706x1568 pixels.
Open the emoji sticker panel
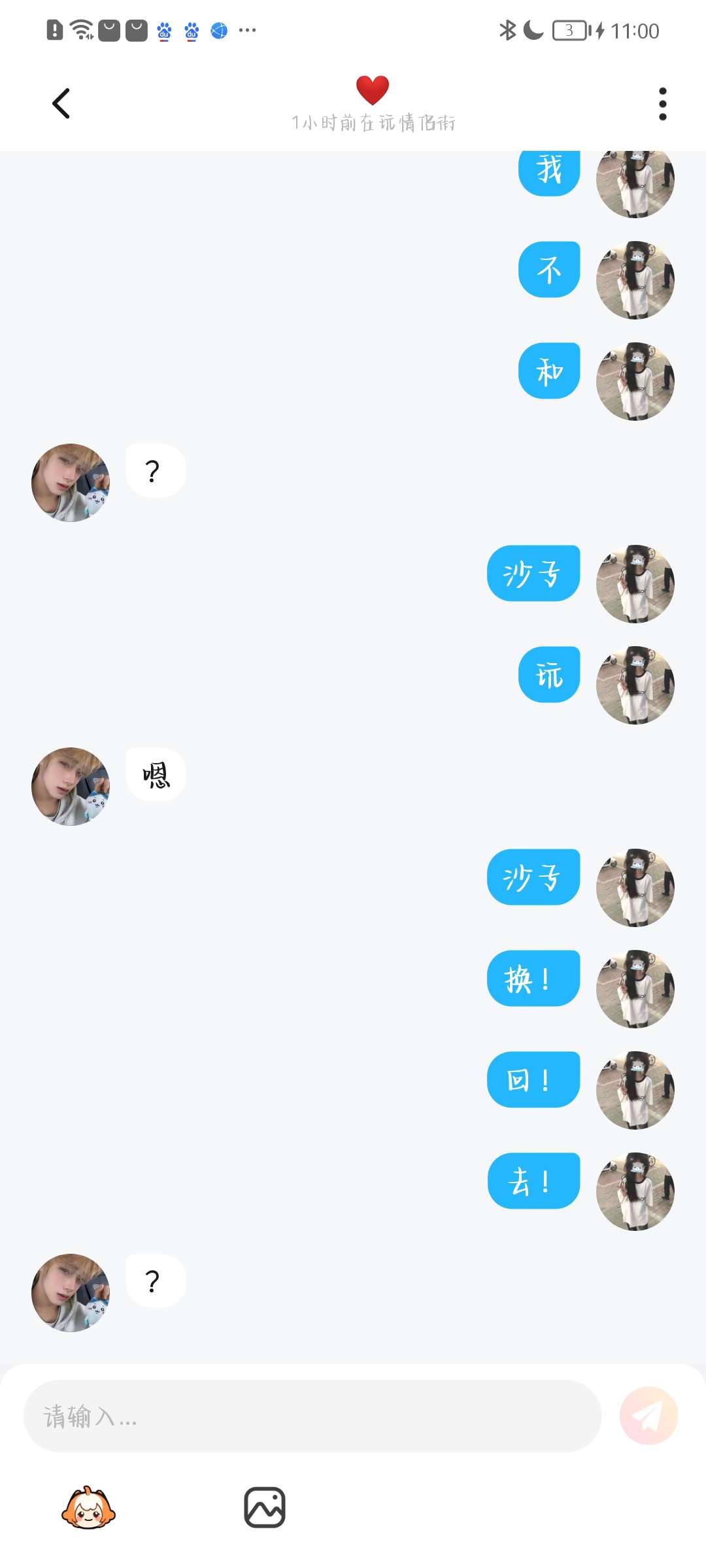tap(88, 1508)
